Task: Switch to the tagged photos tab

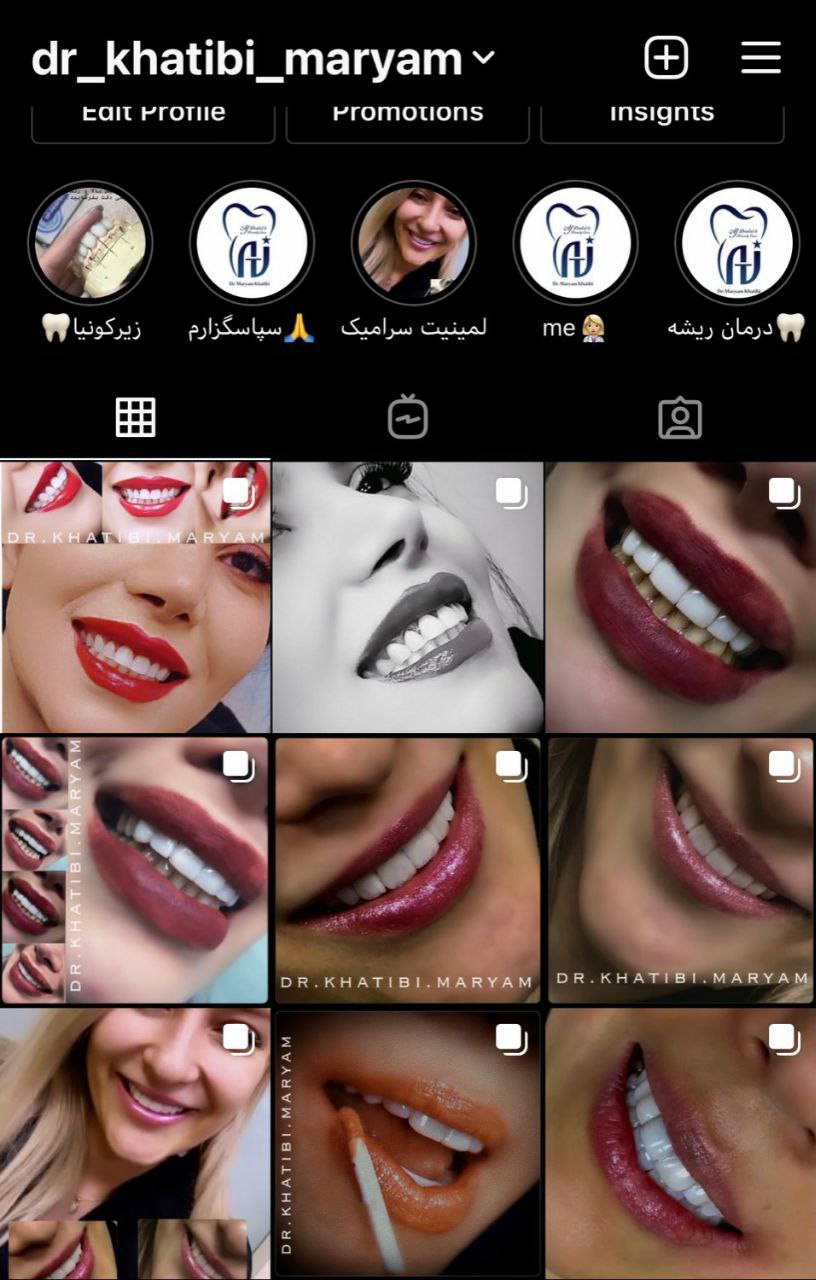Action: (680, 419)
